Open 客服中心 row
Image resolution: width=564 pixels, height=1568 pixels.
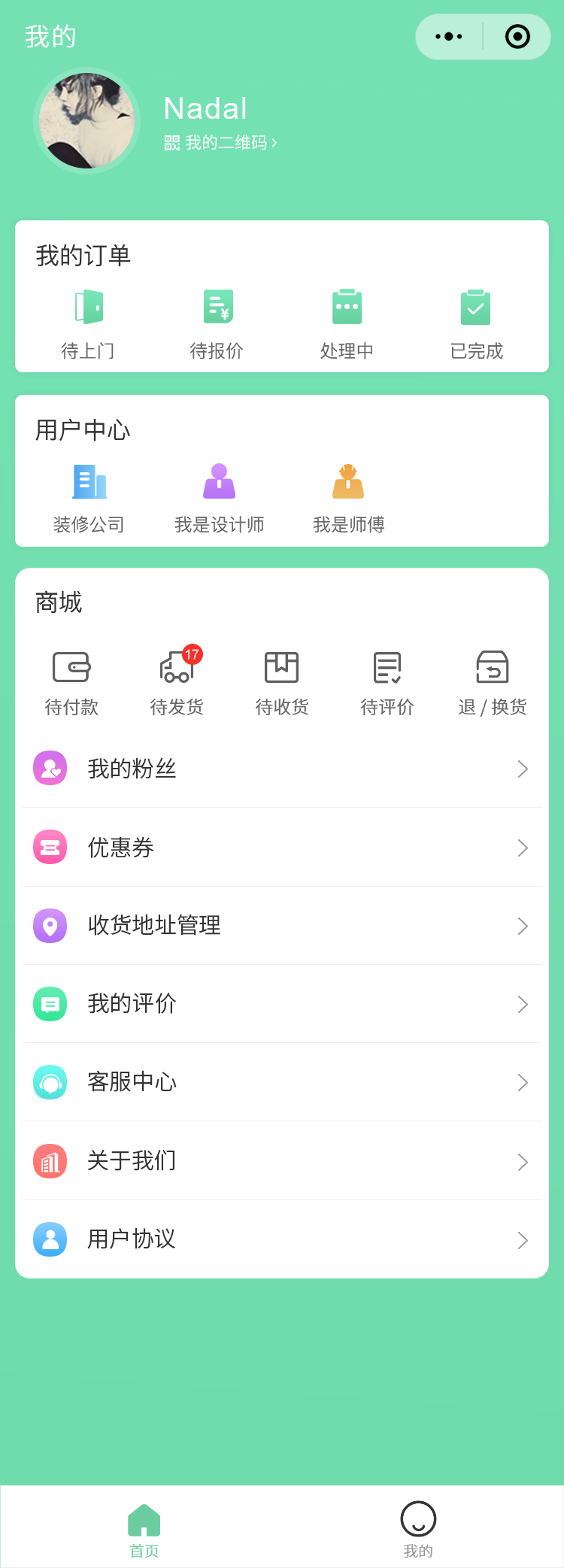pos(282,1082)
